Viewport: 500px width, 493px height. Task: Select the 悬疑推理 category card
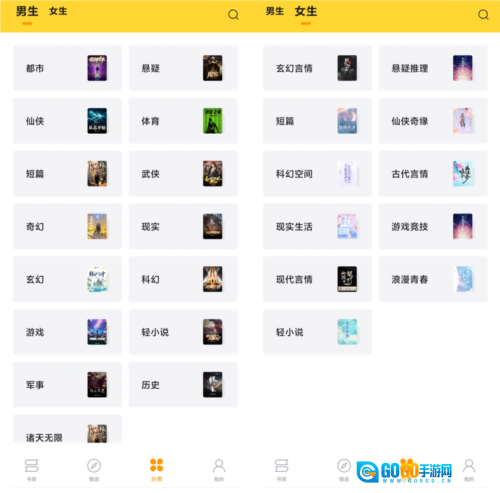(x=433, y=68)
